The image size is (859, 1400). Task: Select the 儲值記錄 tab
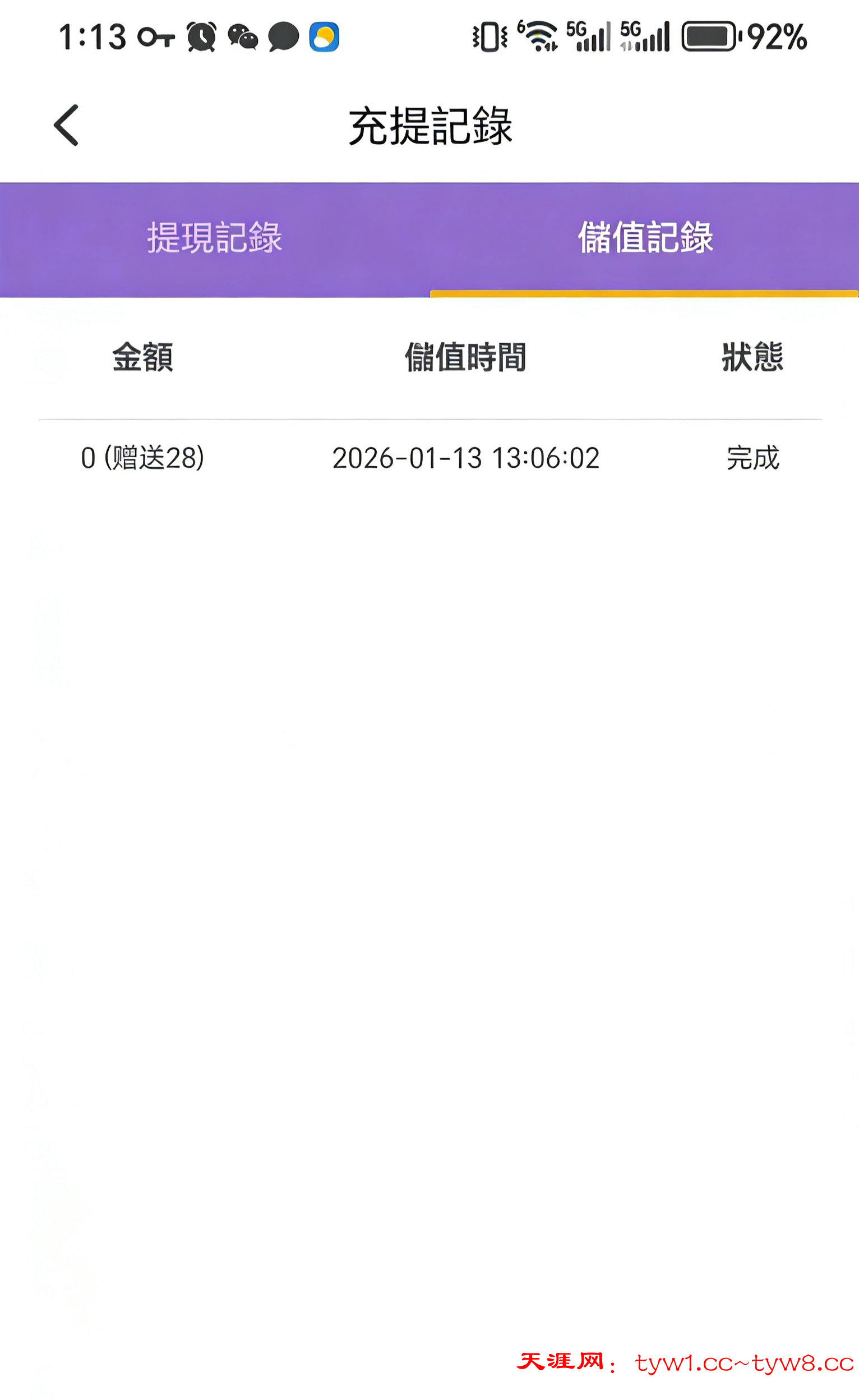pos(645,237)
